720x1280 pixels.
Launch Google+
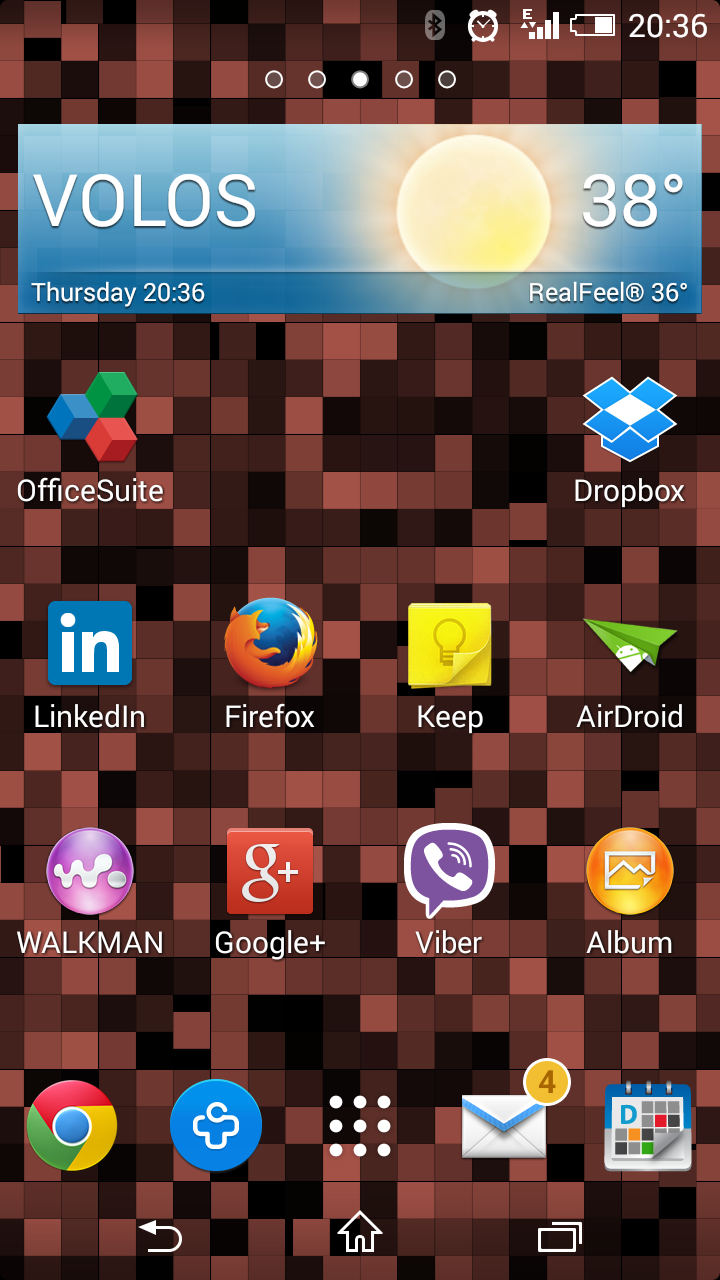click(270, 871)
